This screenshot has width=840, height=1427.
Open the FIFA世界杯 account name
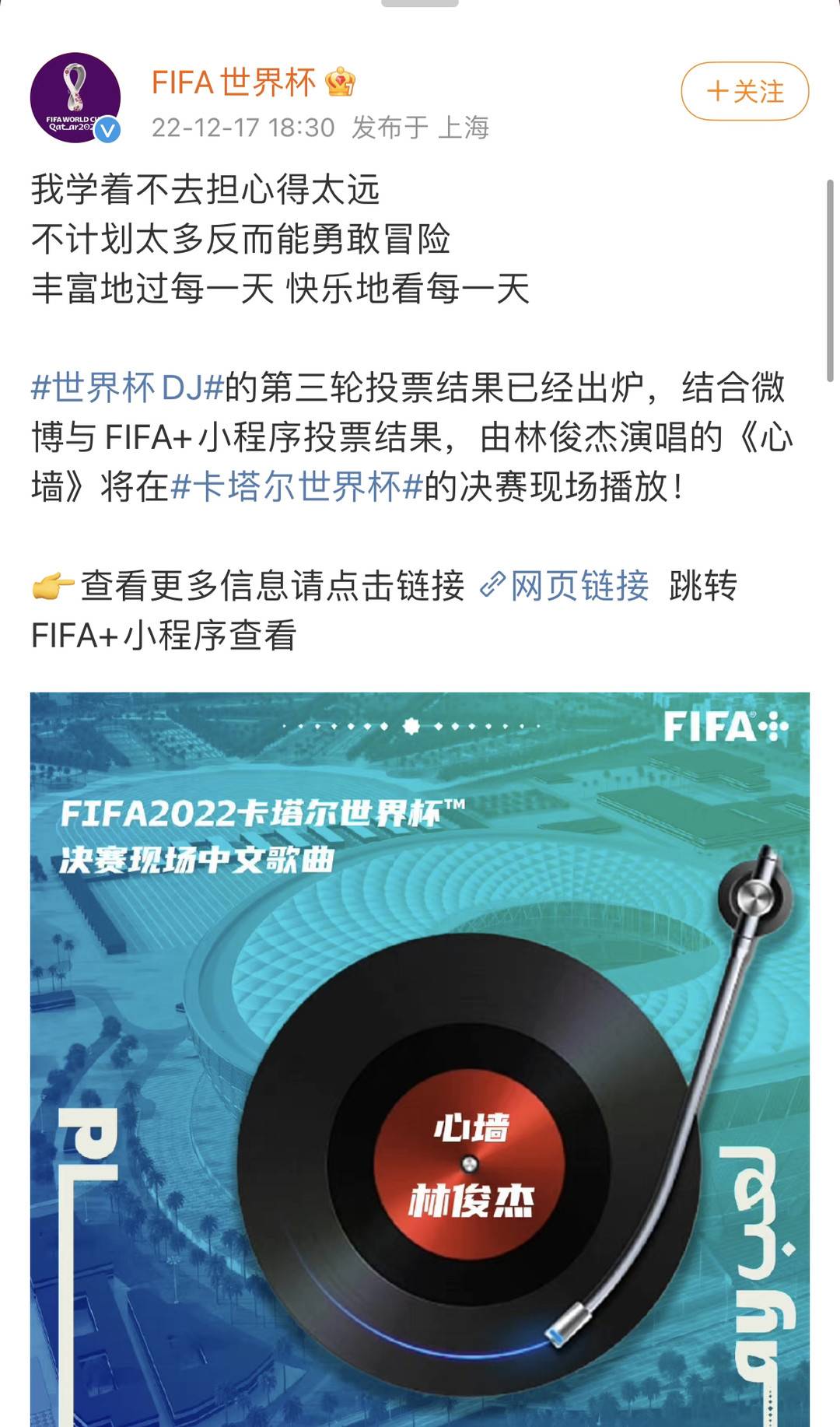(233, 82)
